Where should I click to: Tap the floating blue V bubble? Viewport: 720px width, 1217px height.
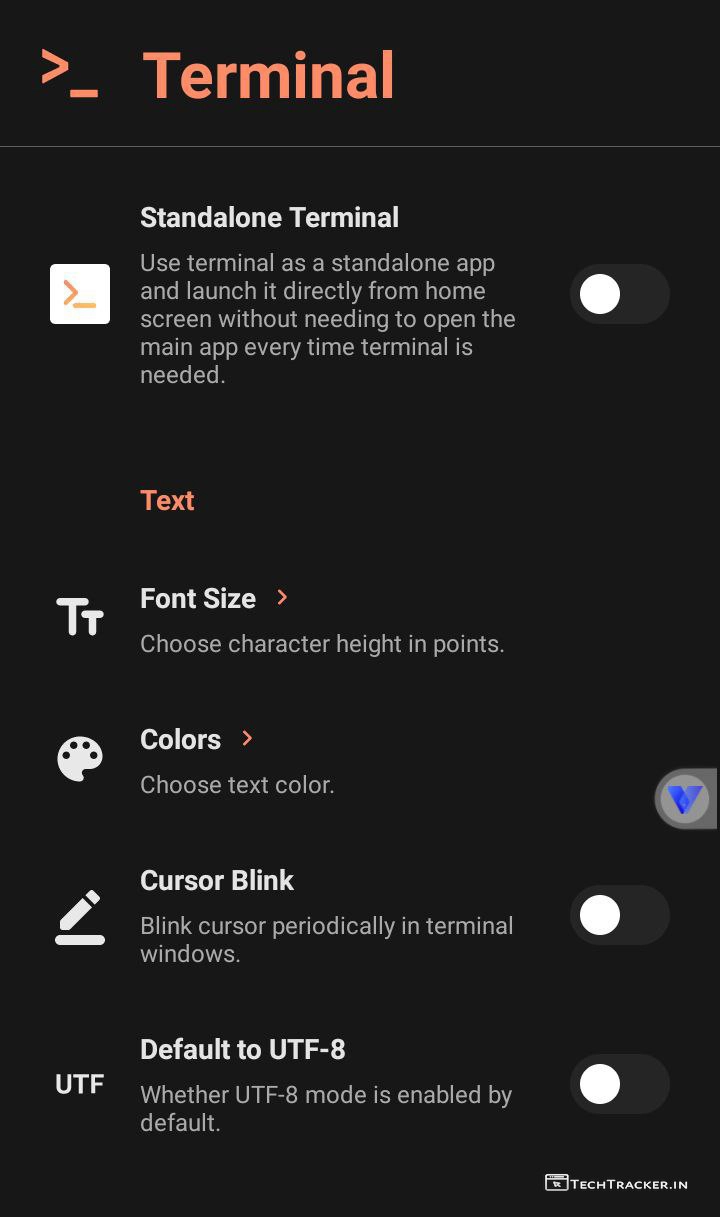(x=686, y=799)
